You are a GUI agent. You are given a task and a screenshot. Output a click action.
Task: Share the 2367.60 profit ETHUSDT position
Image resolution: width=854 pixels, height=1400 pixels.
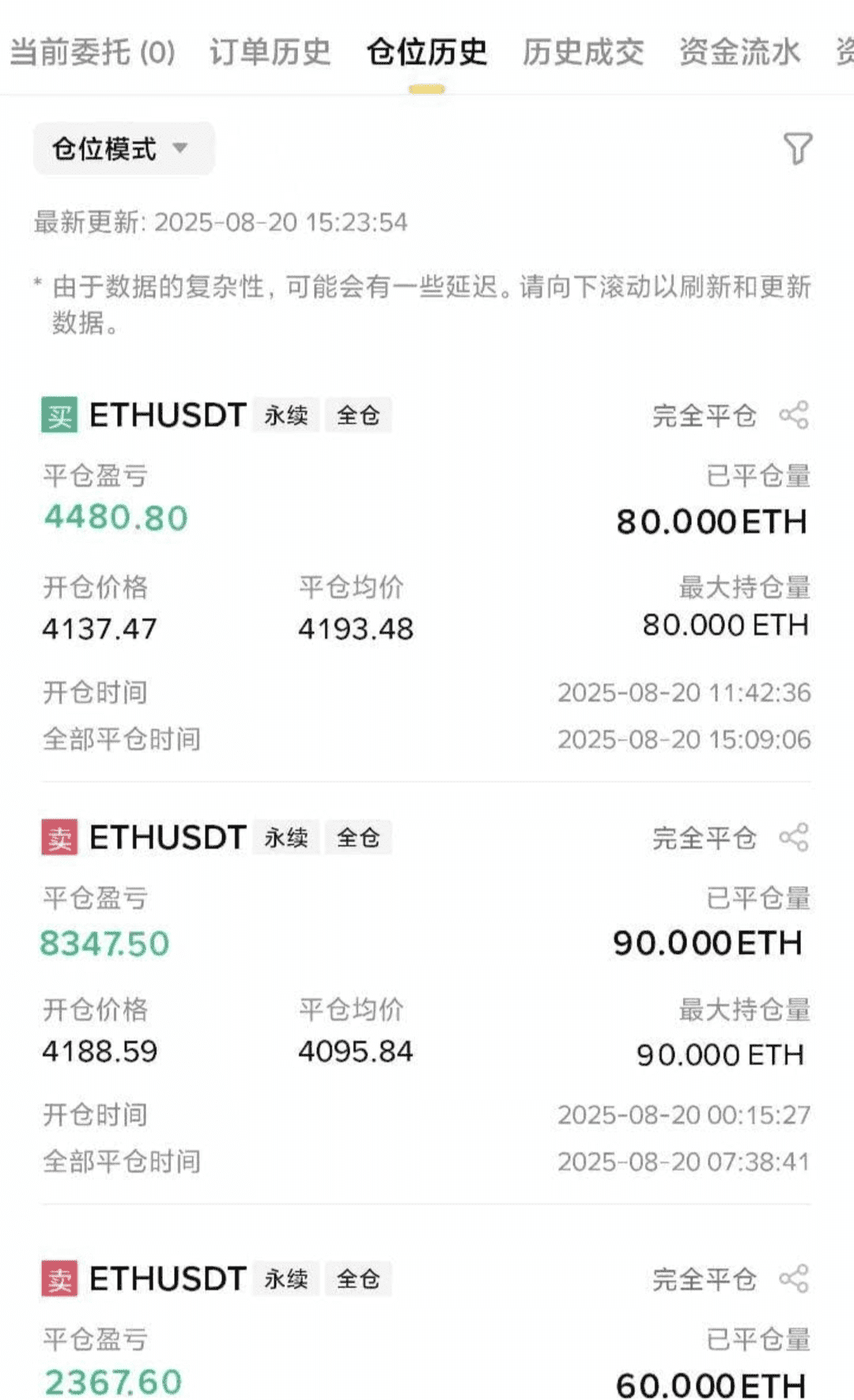(x=794, y=1279)
